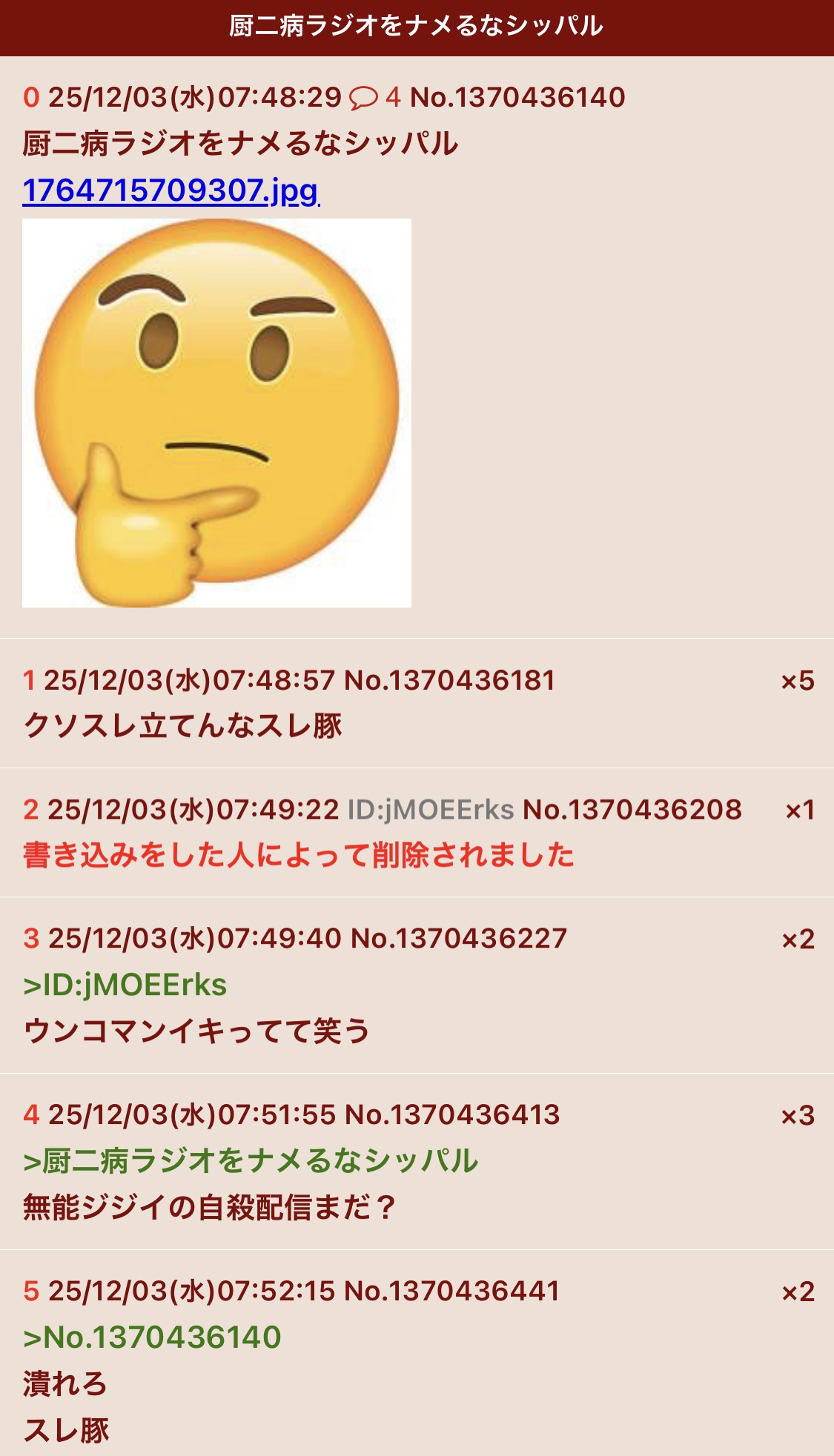This screenshot has height=1456, width=834.
Task: Tap the ×1 count on post 2
Action: pos(800,810)
